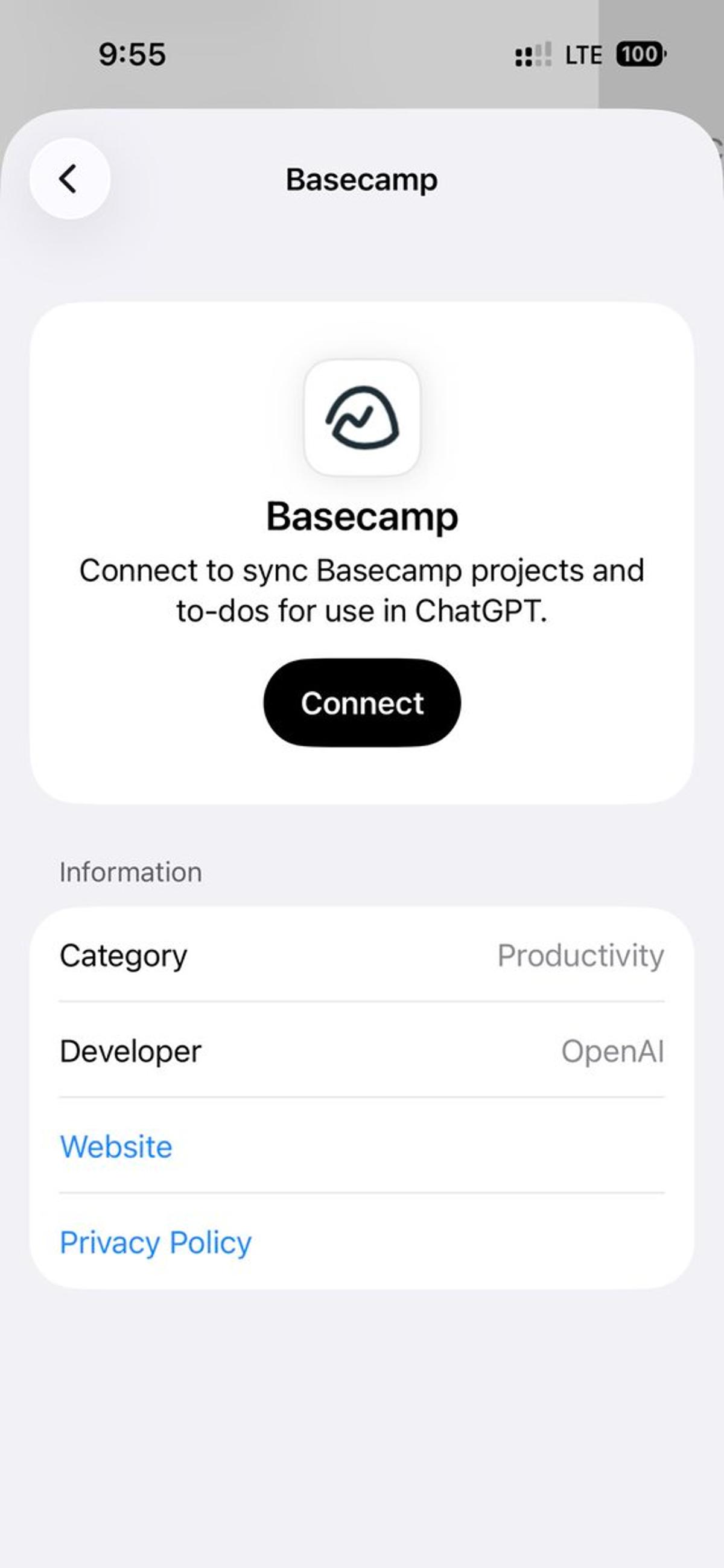Screen dimensions: 724x1568
Task: Select the Category row showing Productivity
Action: tap(361, 955)
